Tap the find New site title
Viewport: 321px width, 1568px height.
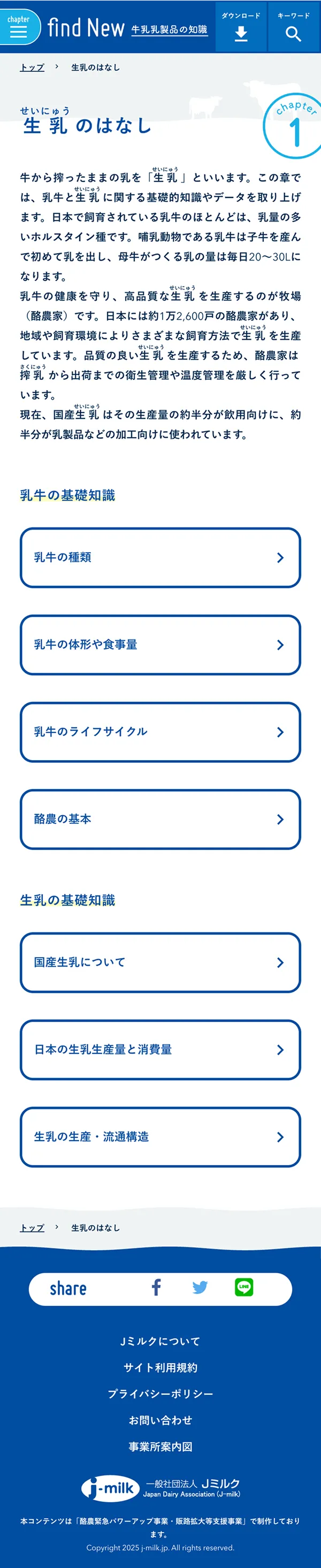(86, 27)
